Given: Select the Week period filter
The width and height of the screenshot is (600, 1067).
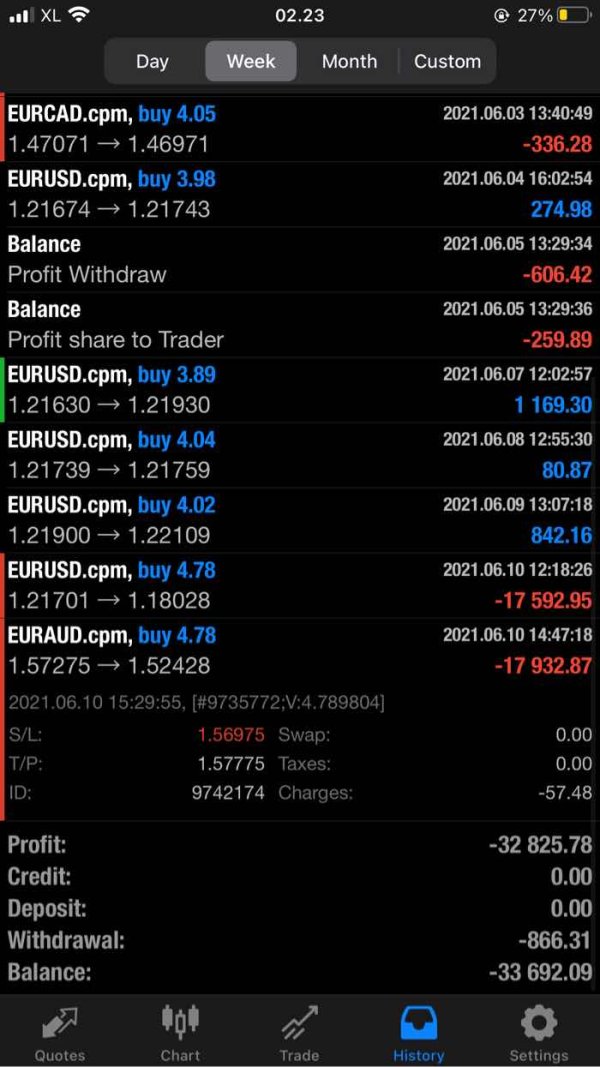Looking at the screenshot, I should pos(251,61).
